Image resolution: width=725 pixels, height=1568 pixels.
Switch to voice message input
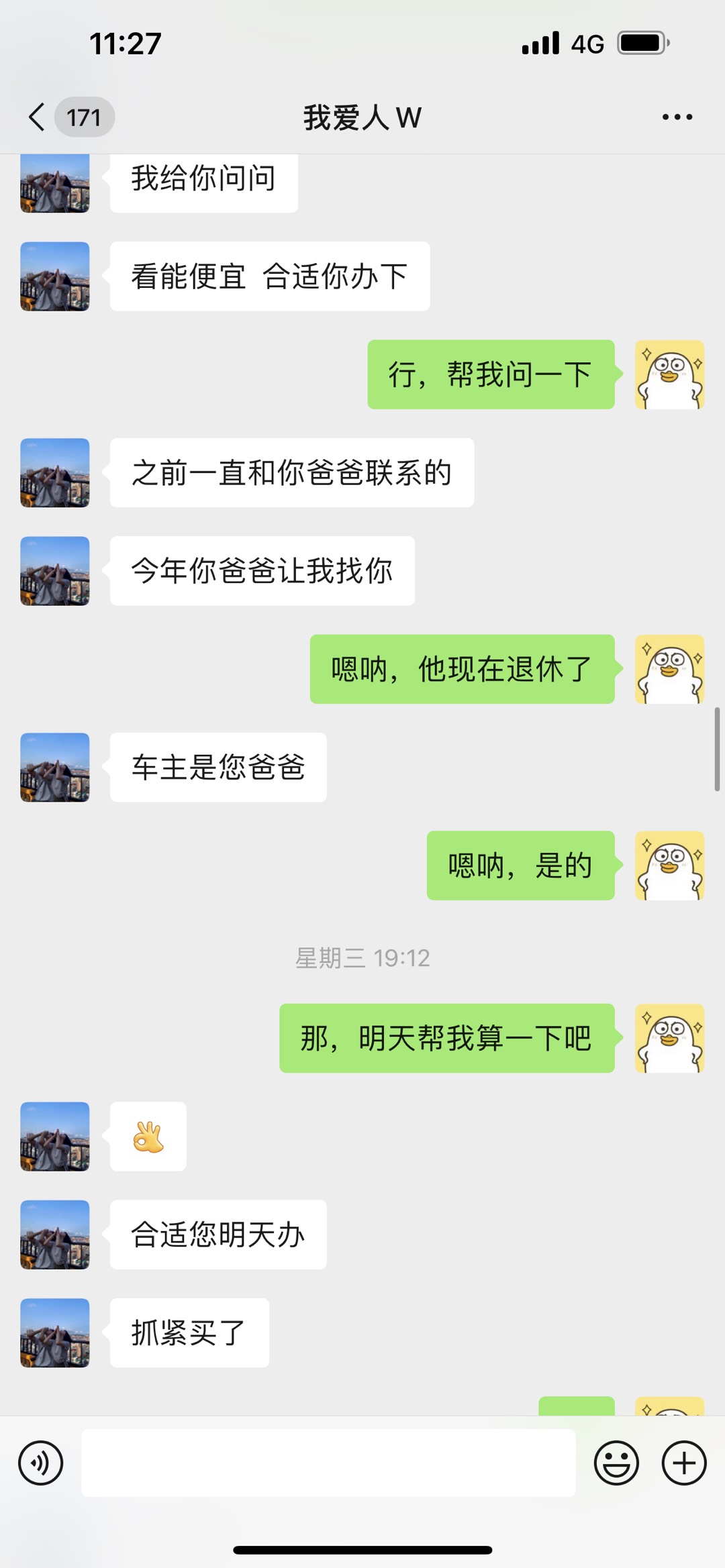click(41, 1463)
